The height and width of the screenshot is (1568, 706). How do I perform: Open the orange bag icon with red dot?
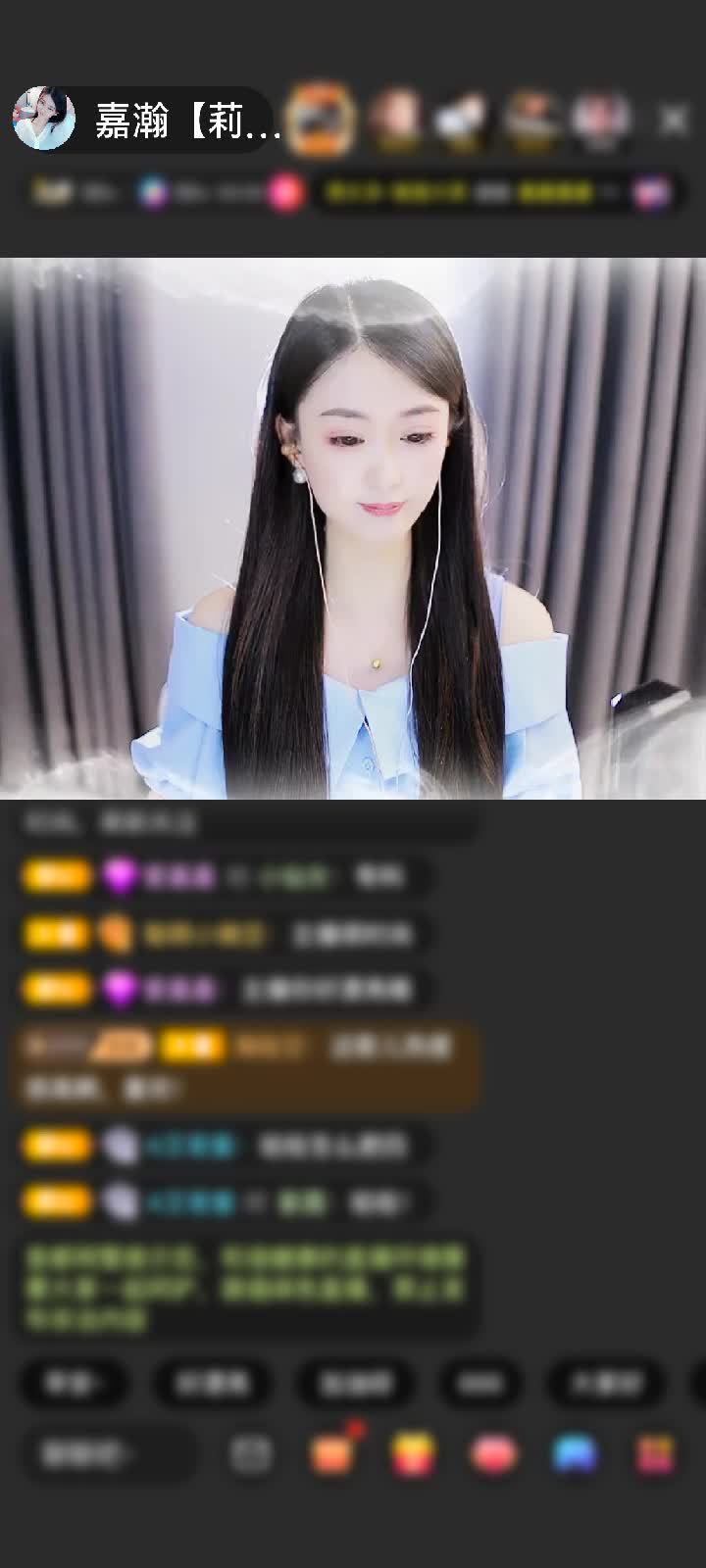click(331, 1454)
